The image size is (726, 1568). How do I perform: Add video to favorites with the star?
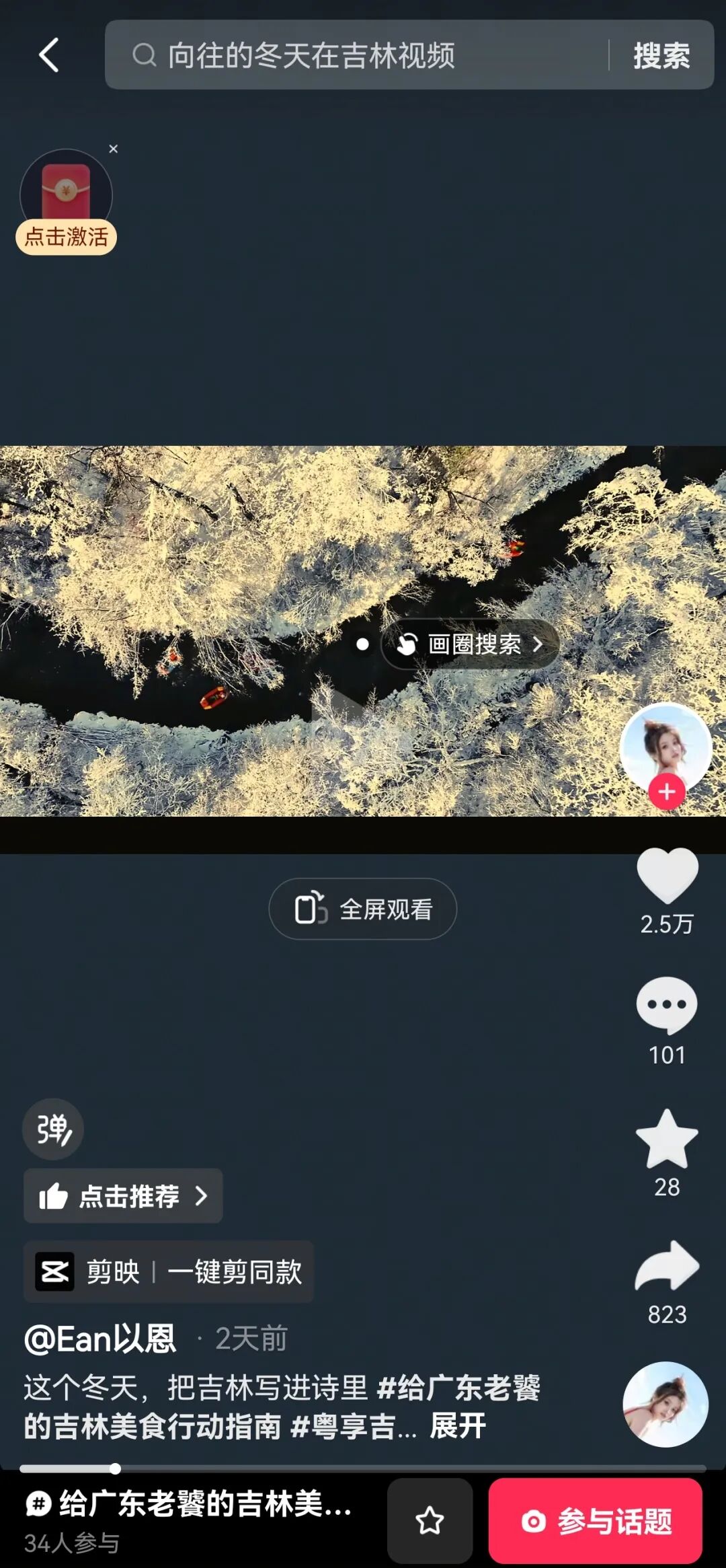(667, 1138)
